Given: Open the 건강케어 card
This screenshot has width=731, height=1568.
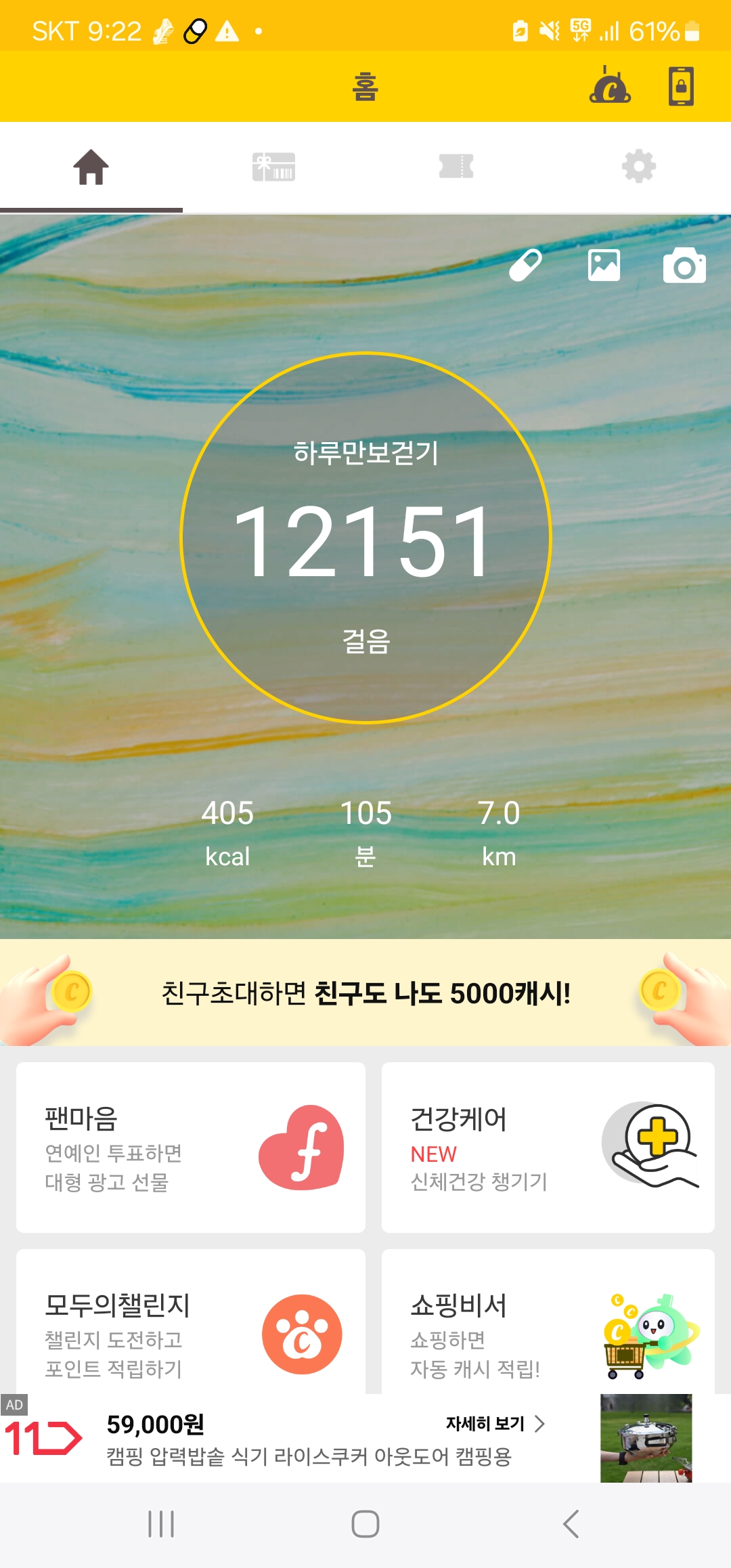Looking at the screenshot, I should click(548, 1147).
